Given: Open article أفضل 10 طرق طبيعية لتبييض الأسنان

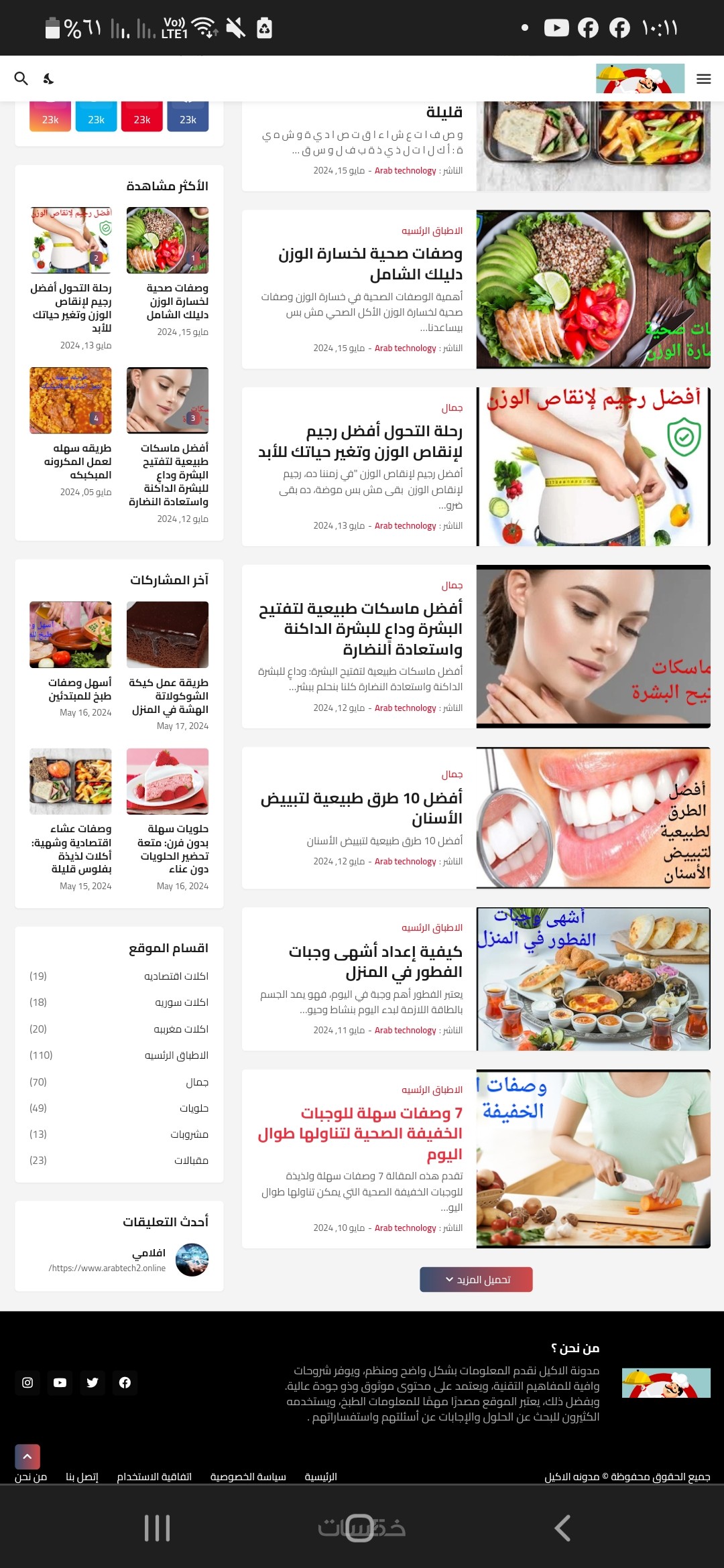Looking at the screenshot, I should [362, 807].
